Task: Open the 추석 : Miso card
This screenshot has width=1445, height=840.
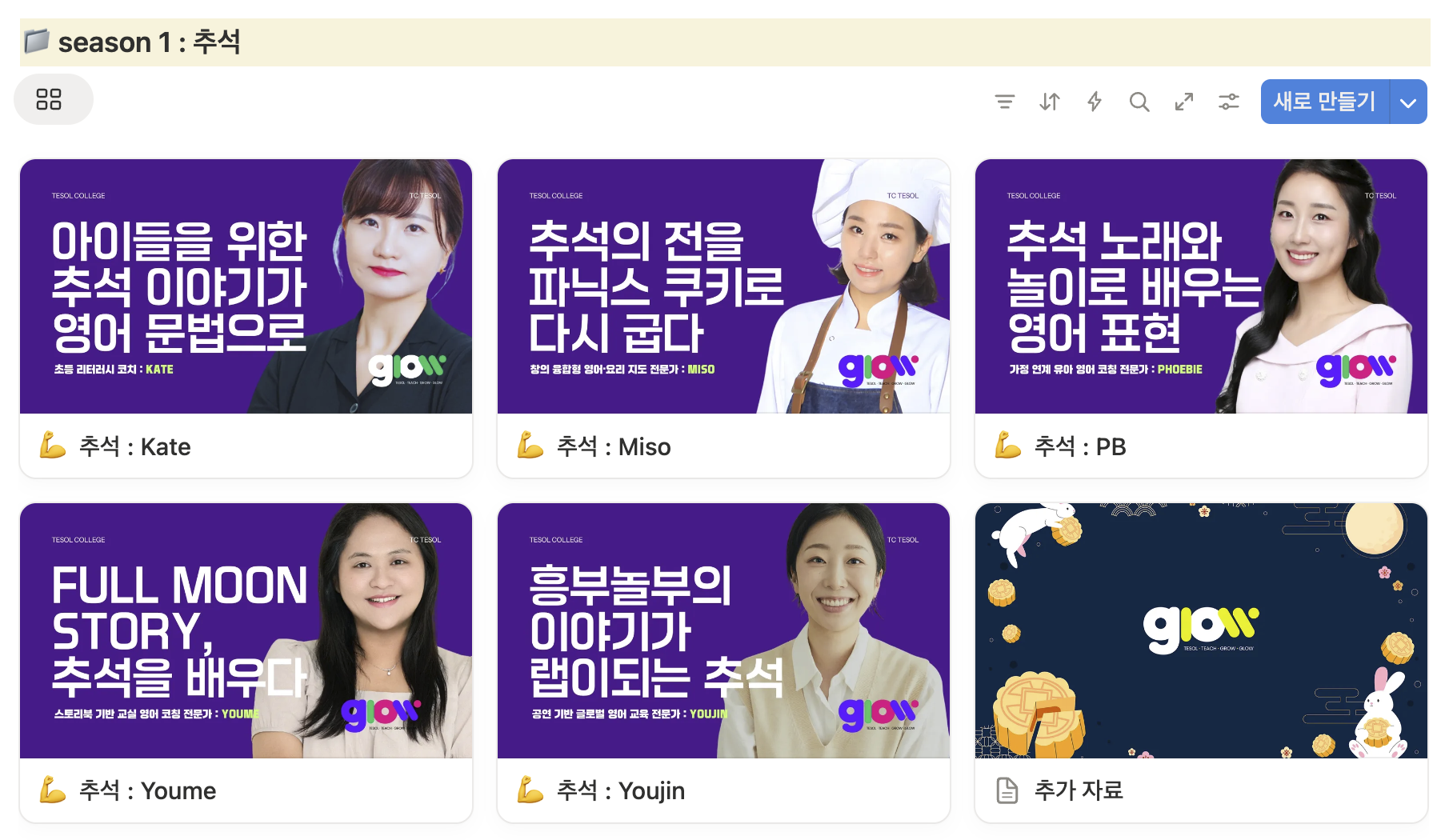Action: [723, 318]
